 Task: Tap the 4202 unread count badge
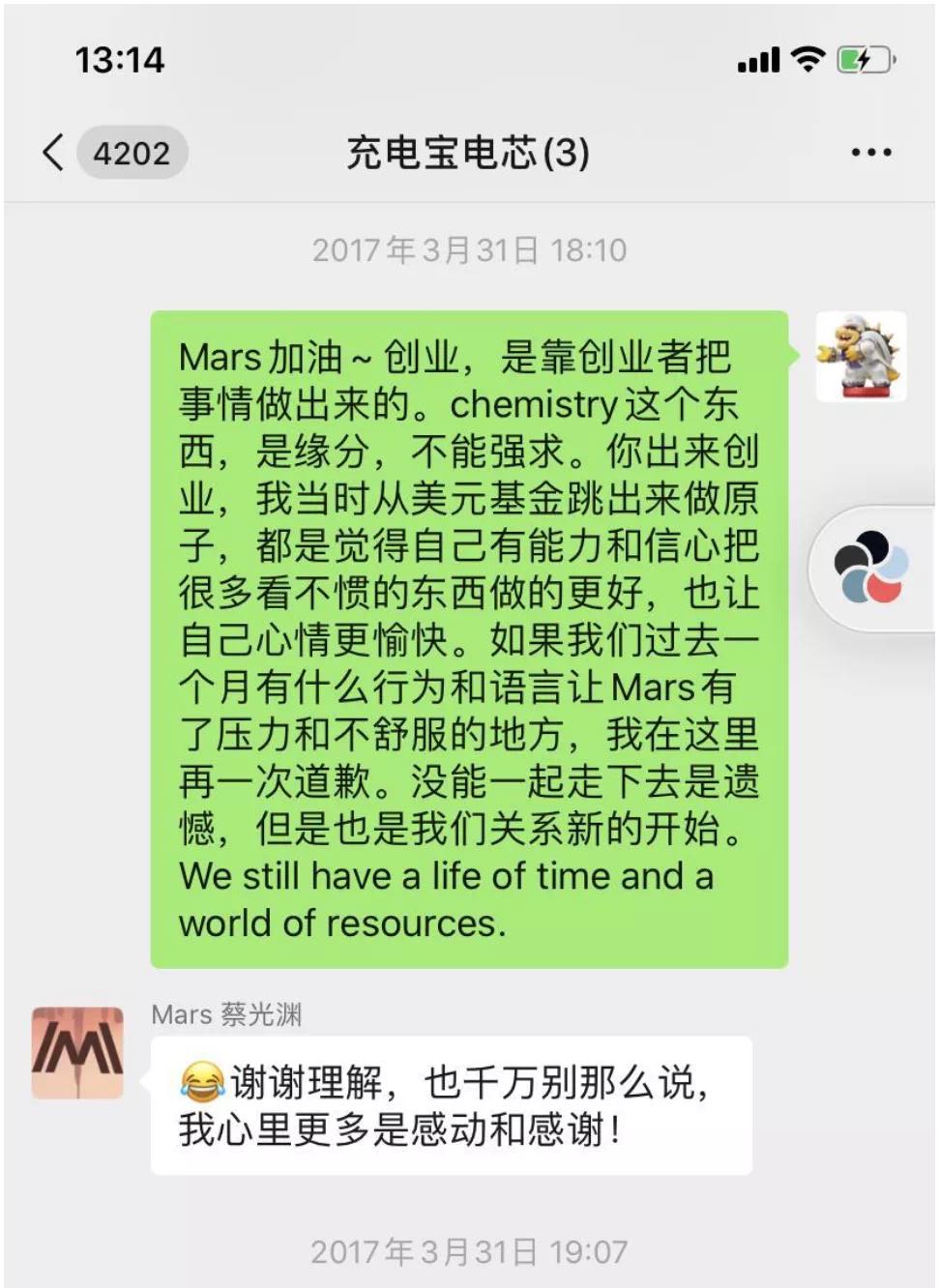pos(132,152)
